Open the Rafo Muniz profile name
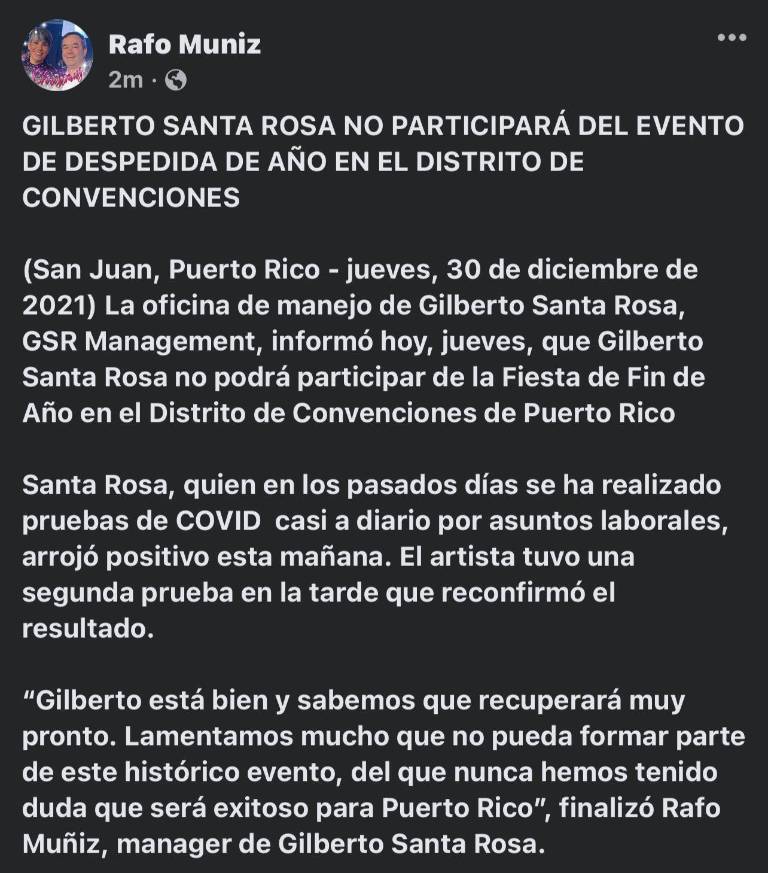 click(x=183, y=44)
